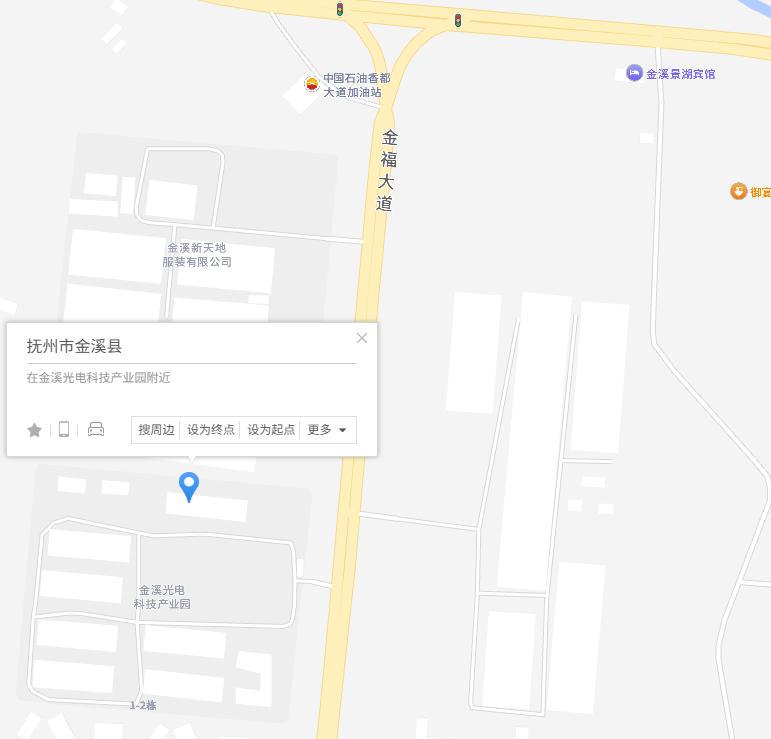Send this location to car
The image size is (771, 739).
96,429
